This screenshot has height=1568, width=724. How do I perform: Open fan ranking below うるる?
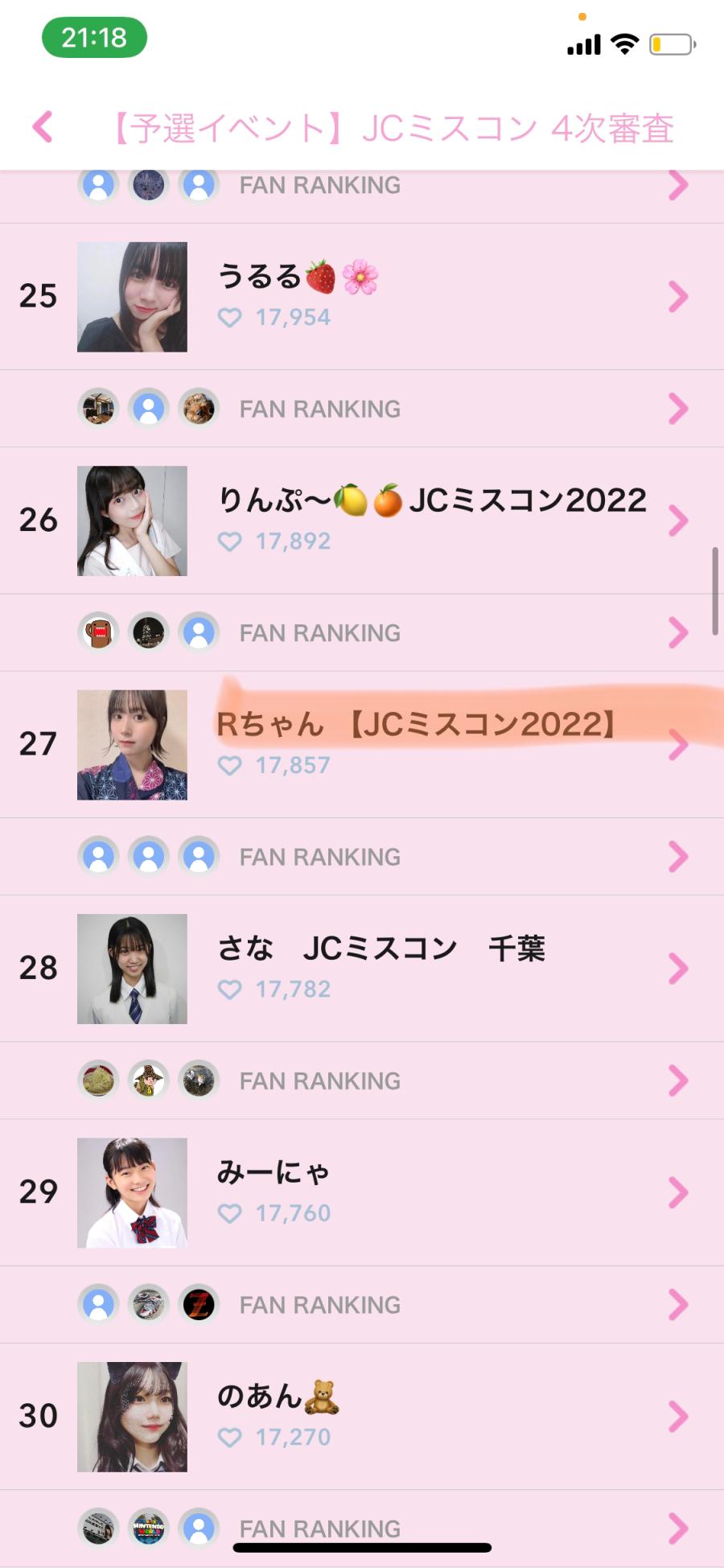coord(362,409)
